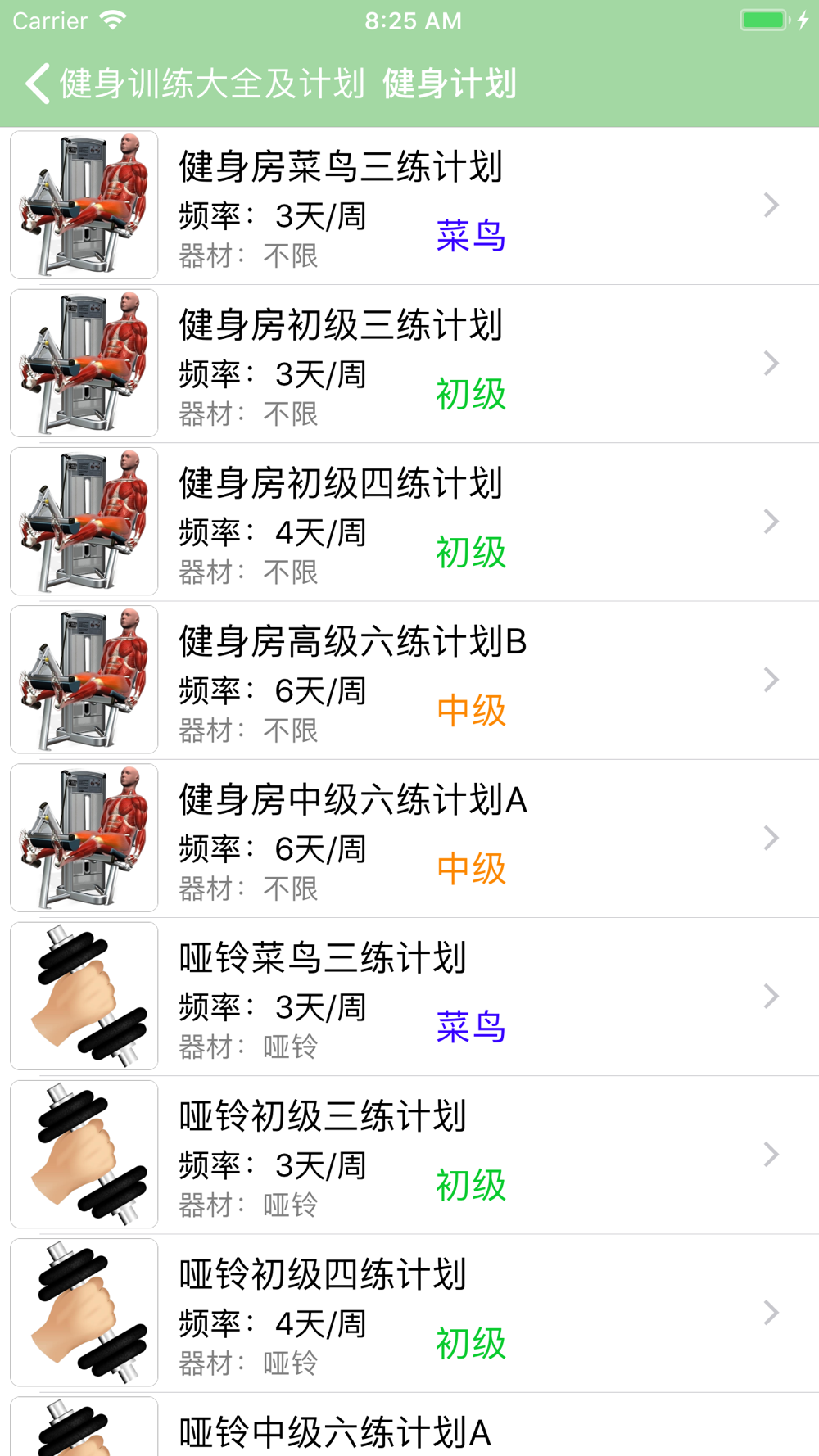Image resolution: width=819 pixels, height=1456 pixels.
Task: Select 健身房初级四练计划
Action: (409, 522)
